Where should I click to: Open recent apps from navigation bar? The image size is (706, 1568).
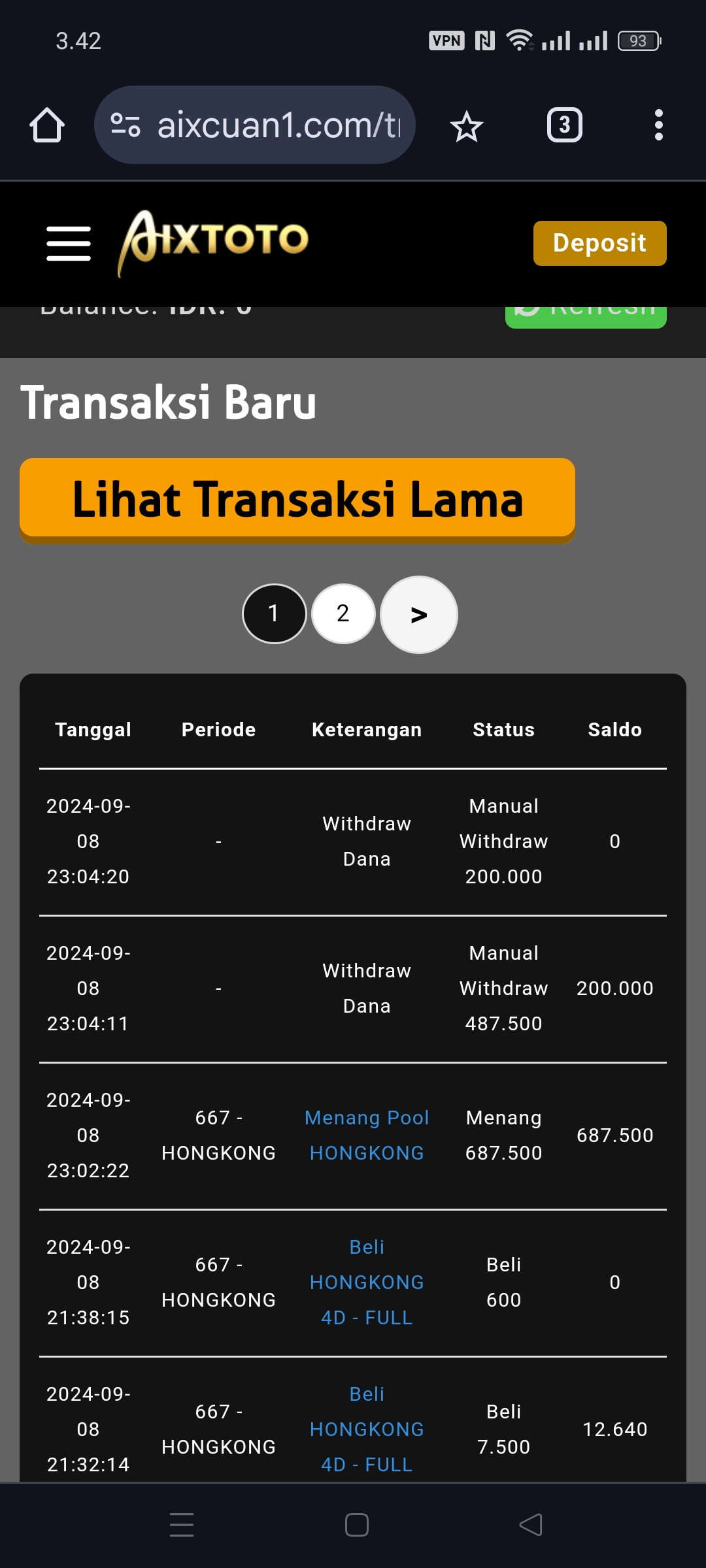(x=181, y=1525)
